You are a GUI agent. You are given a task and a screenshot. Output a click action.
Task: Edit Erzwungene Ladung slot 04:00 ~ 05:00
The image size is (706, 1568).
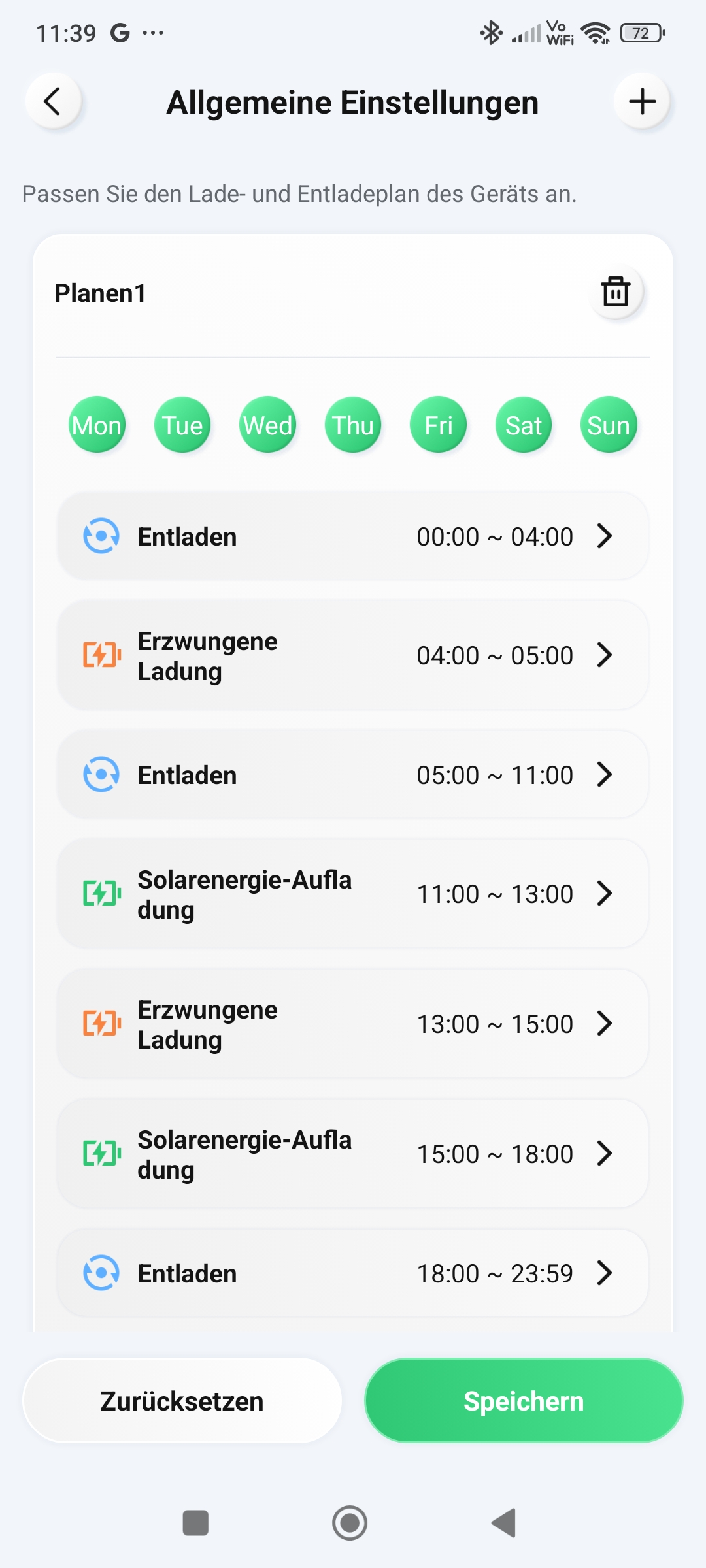click(x=353, y=655)
